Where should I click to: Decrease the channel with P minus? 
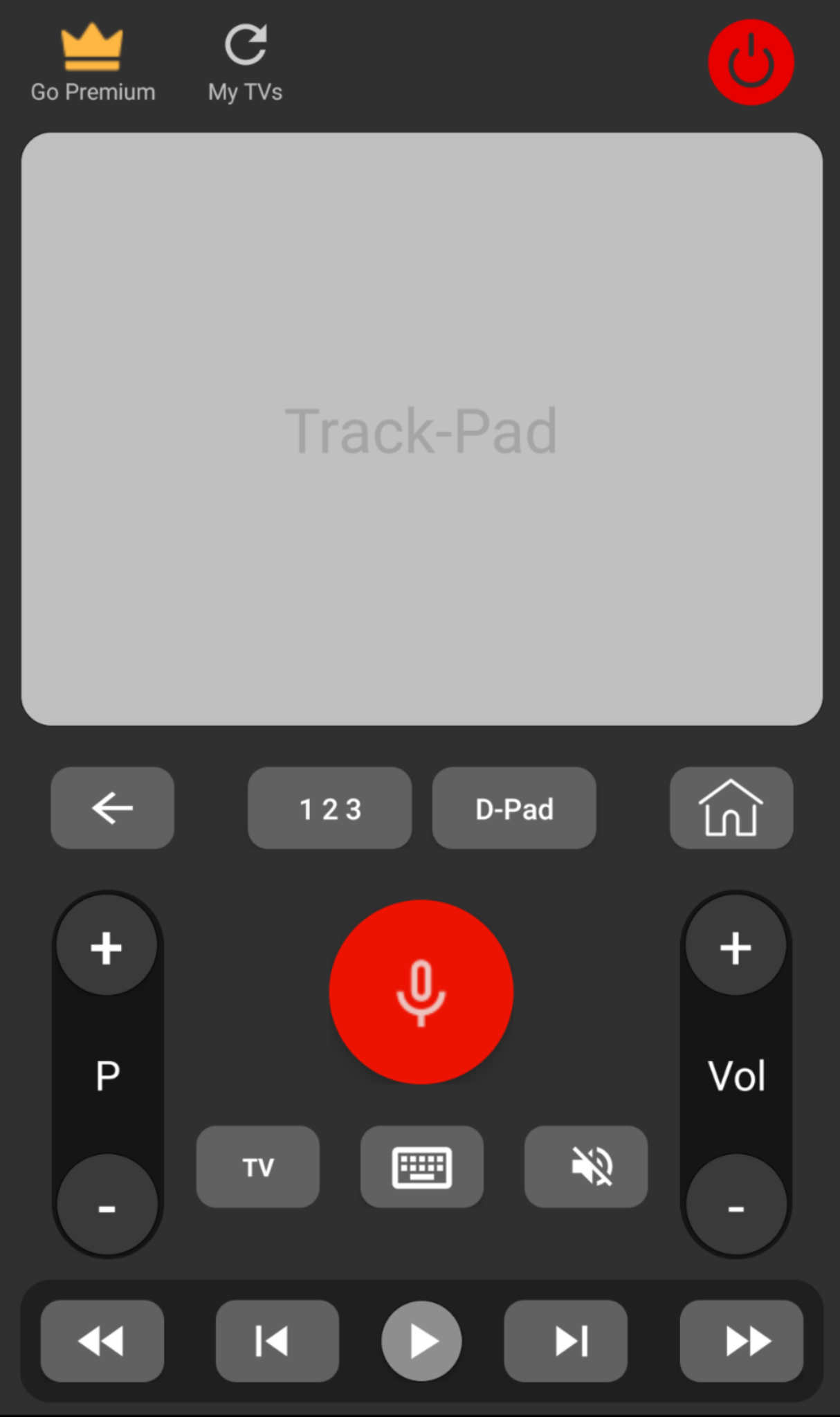tap(107, 1207)
